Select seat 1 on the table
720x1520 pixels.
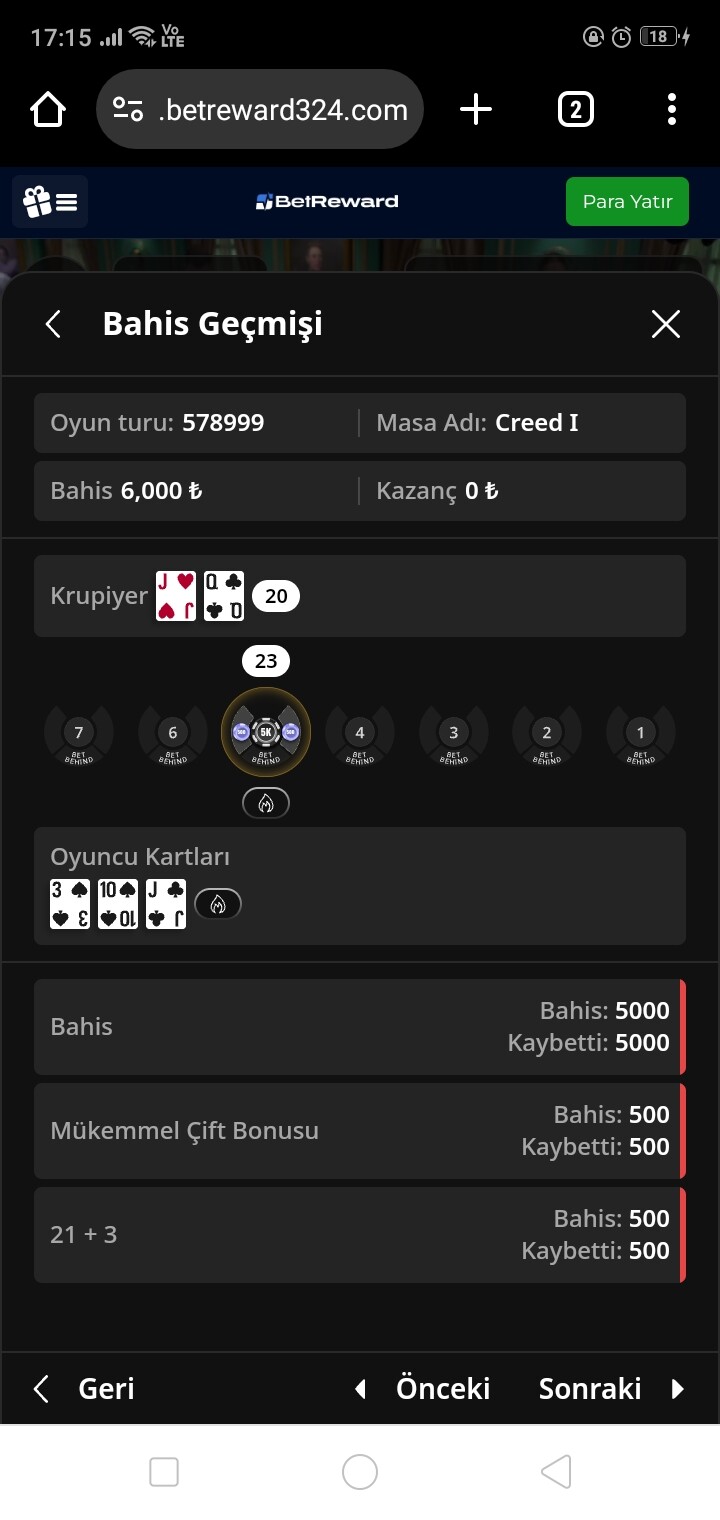[x=641, y=736]
